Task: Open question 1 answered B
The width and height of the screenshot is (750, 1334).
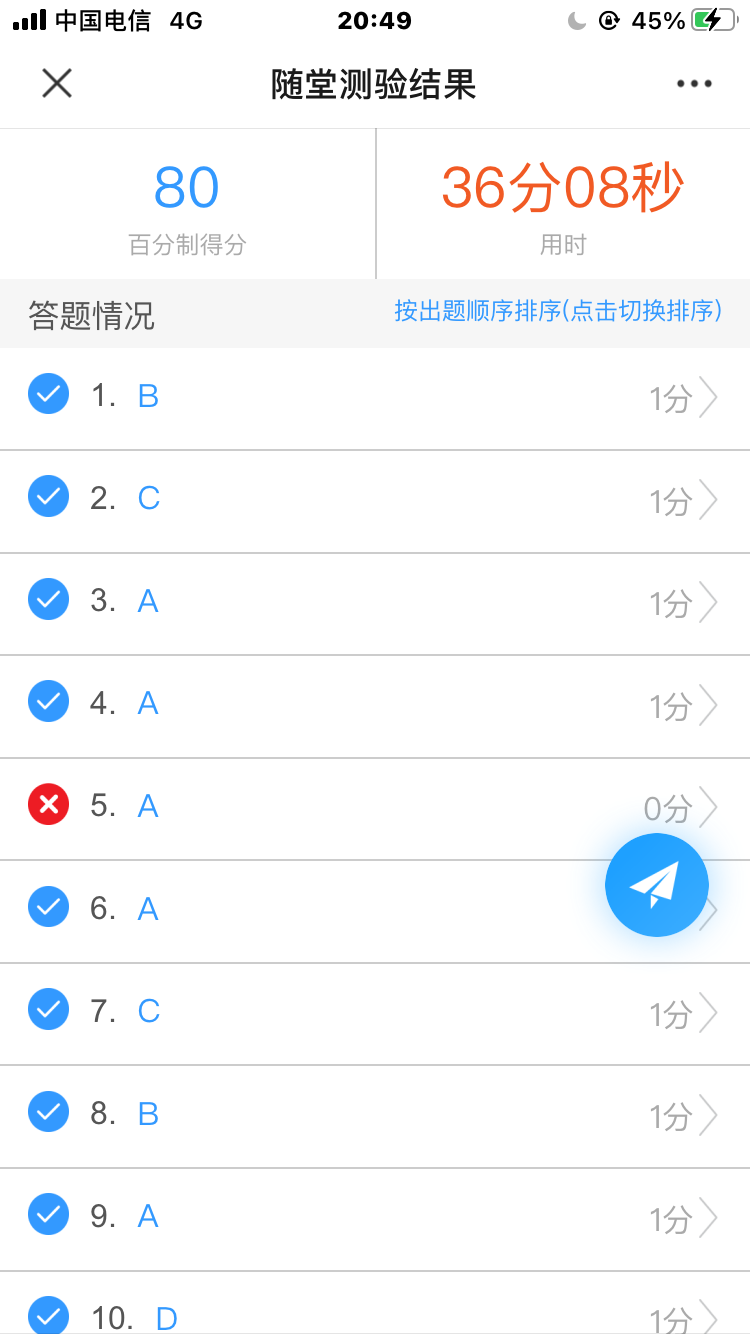Action: point(375,398)
